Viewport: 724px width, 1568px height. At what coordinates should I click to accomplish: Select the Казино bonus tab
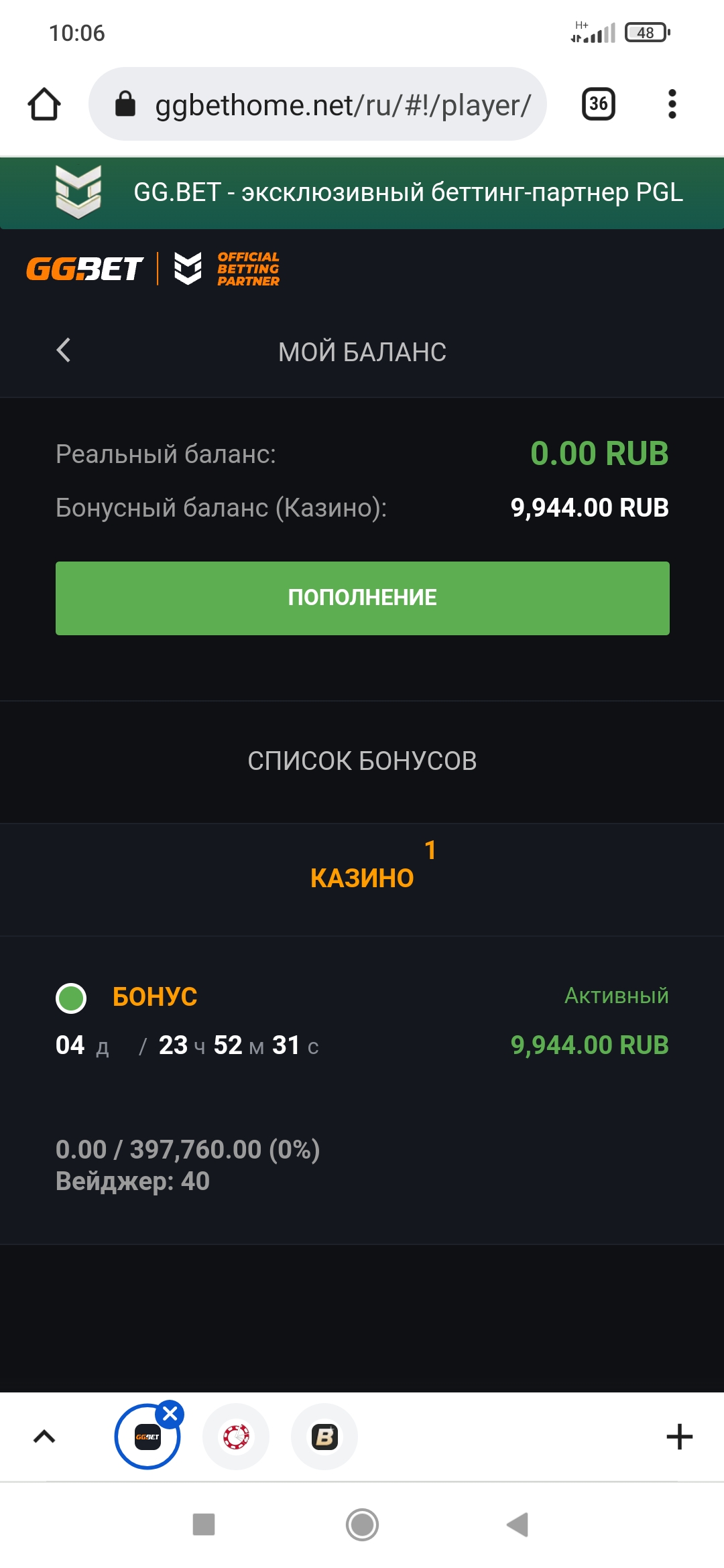[362, 878]
